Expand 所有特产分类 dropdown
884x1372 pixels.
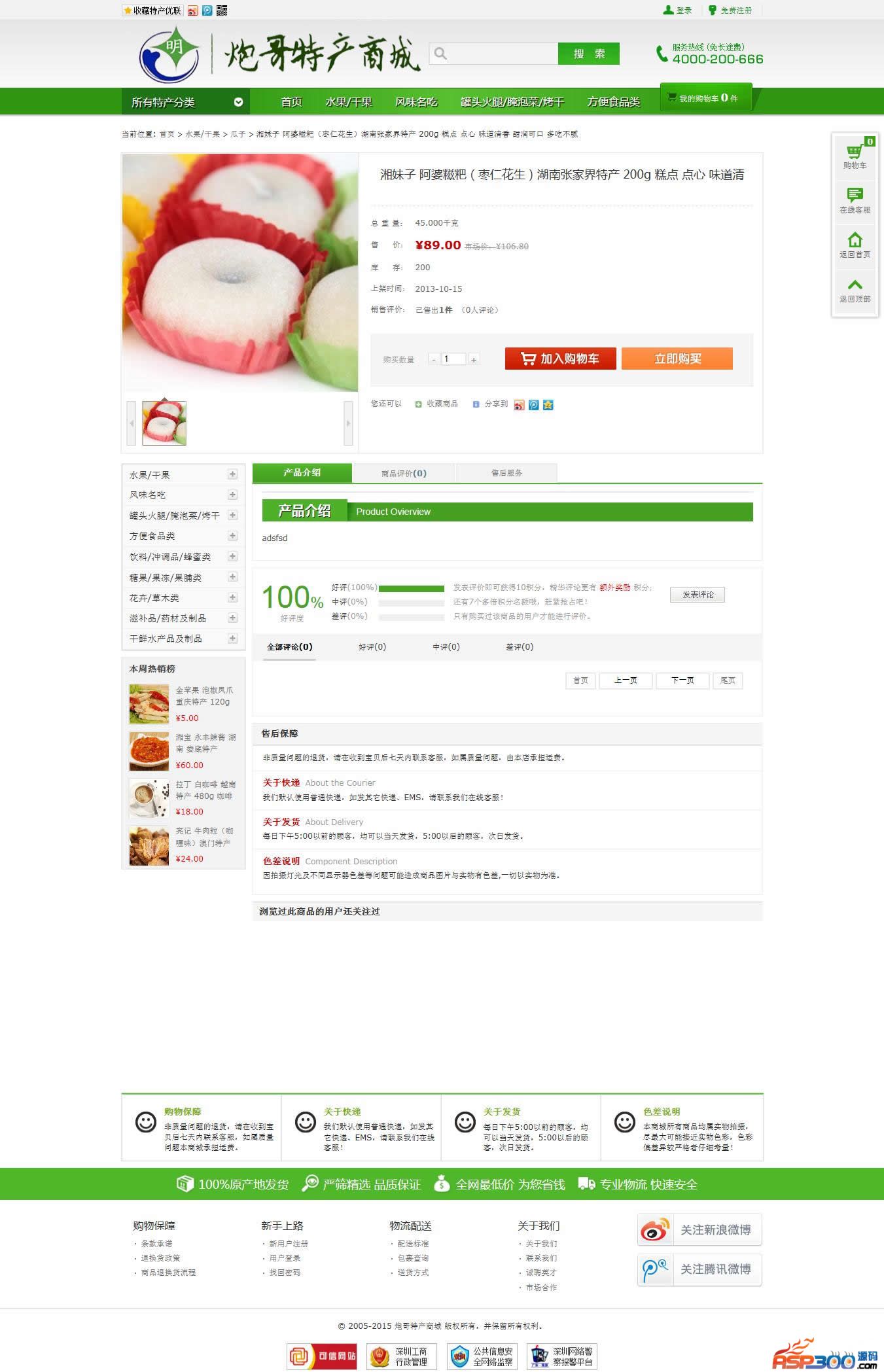click(238, 102)
